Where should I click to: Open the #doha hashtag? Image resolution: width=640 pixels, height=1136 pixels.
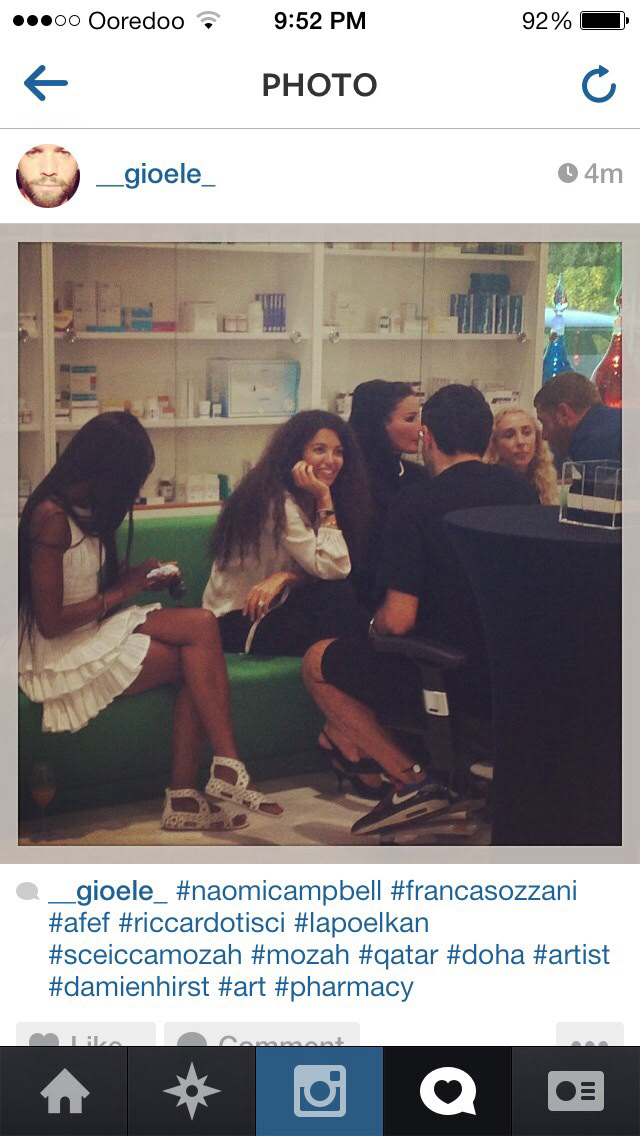pos(485,954)
